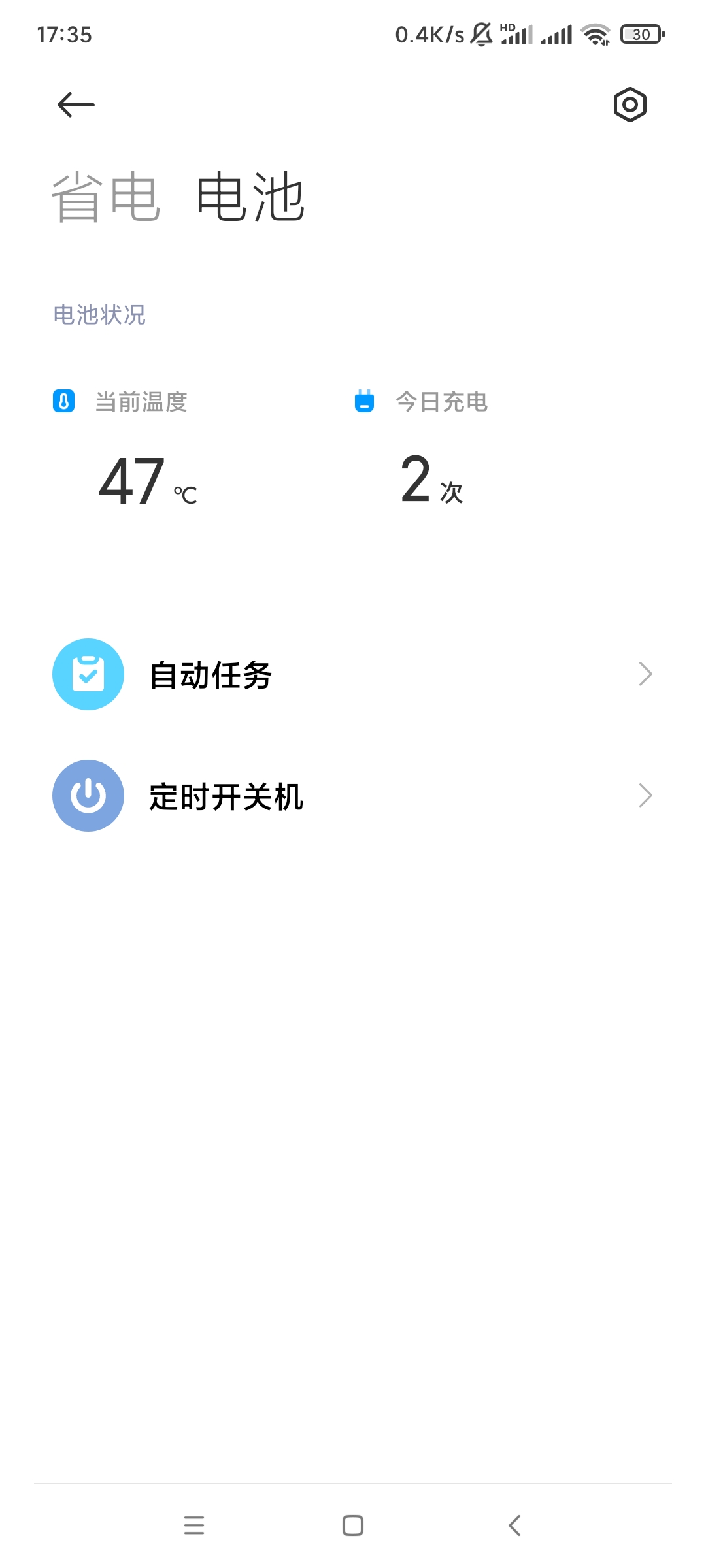Select the 电池 tab
Viewport: 706px width, 1568px height.
click(251, 197)
